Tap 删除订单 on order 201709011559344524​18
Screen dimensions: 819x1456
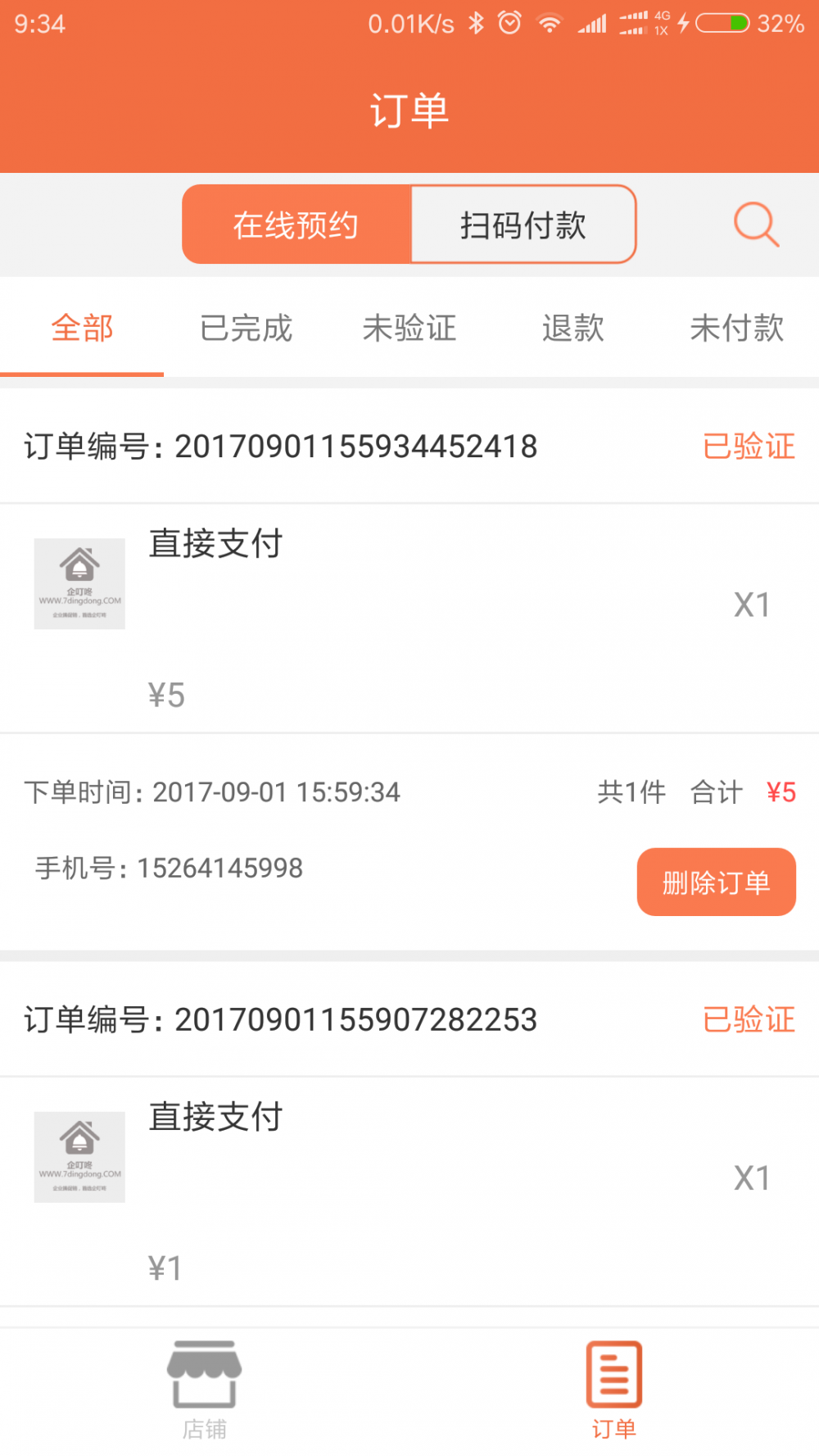(717, 882)
